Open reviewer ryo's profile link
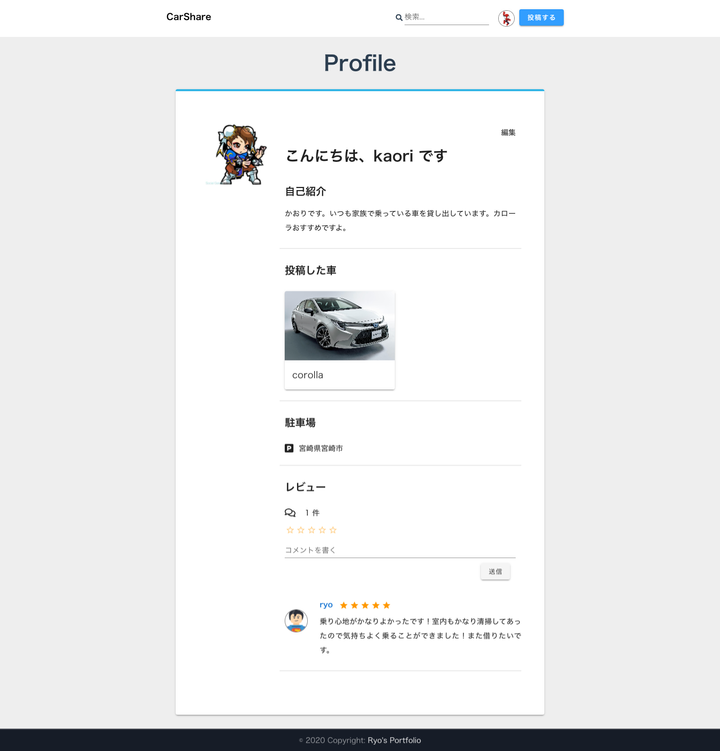This screenshot has width=720, height=751. pos(326,605)
